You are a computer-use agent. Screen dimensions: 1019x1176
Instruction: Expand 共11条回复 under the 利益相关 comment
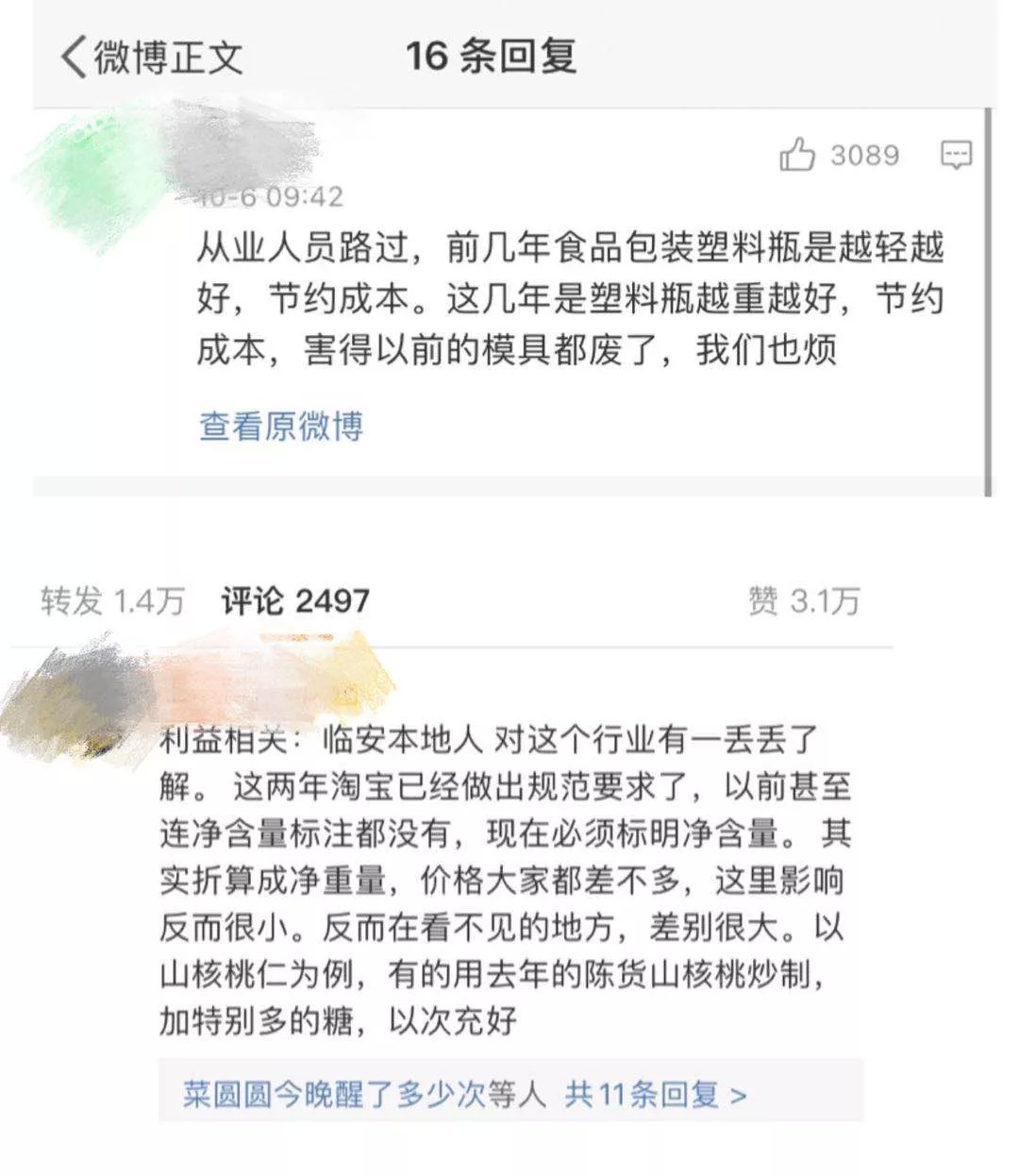tap(655, 1095)
